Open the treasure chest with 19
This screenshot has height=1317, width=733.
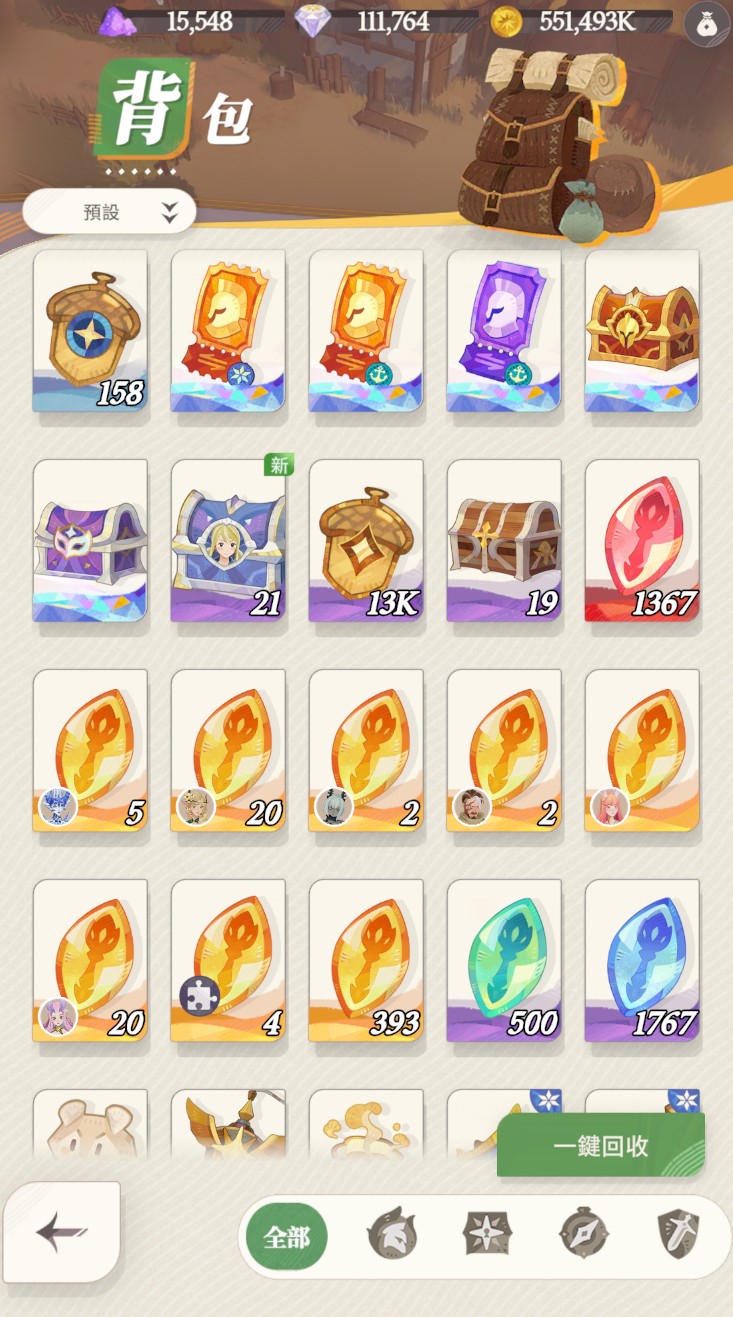pos(504,541)
